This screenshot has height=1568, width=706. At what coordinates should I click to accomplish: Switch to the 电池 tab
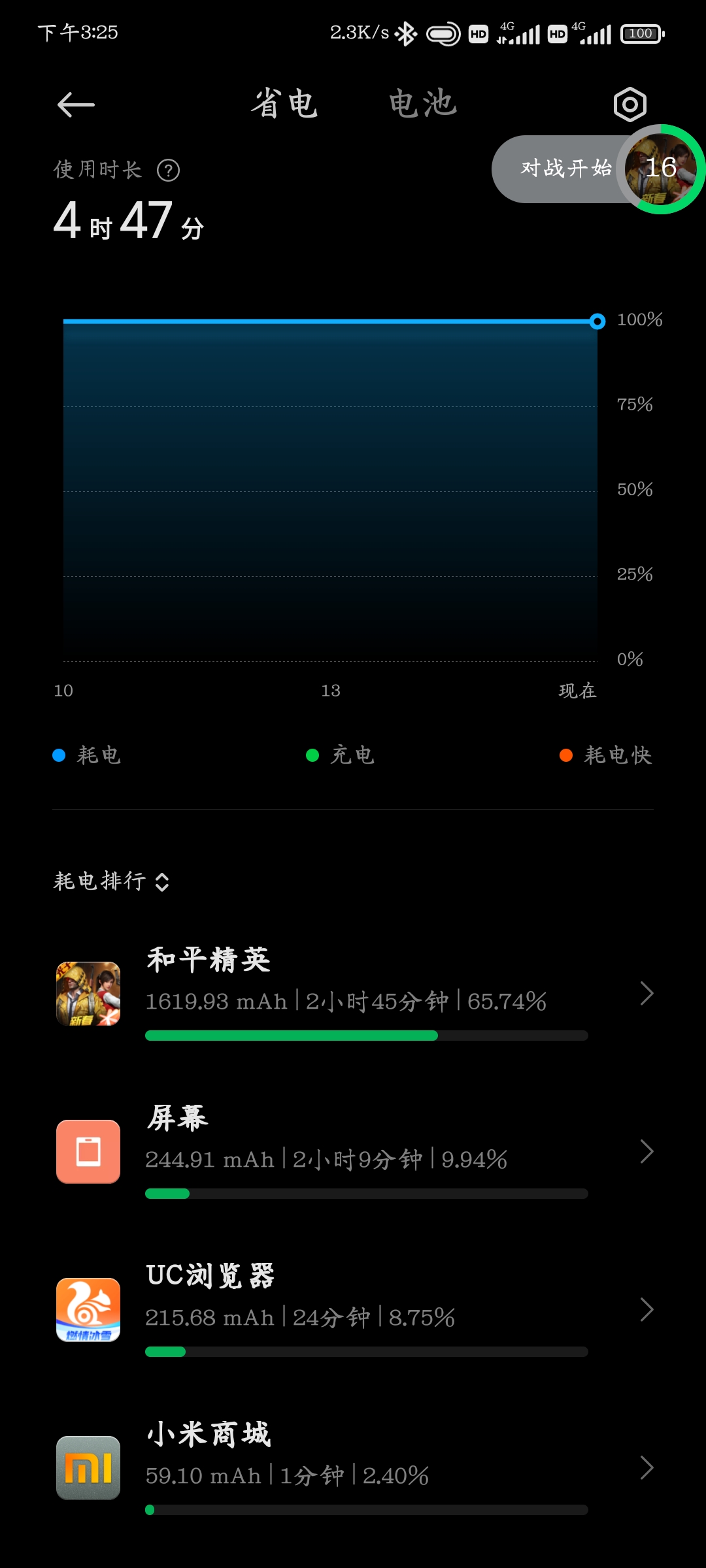coord(423,105)
